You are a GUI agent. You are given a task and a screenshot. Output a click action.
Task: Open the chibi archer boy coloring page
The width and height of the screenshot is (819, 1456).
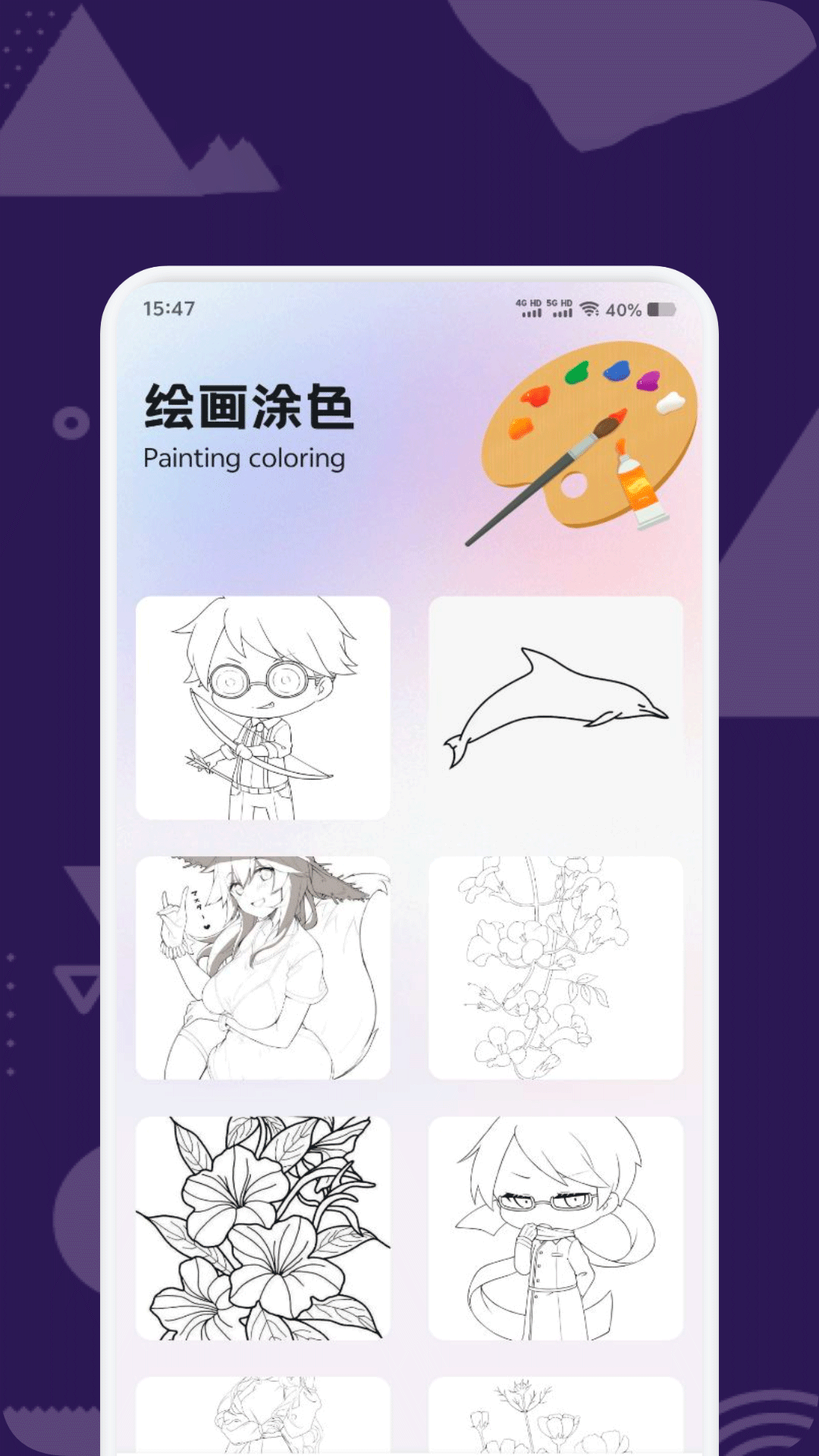click(x=262, y=705)
